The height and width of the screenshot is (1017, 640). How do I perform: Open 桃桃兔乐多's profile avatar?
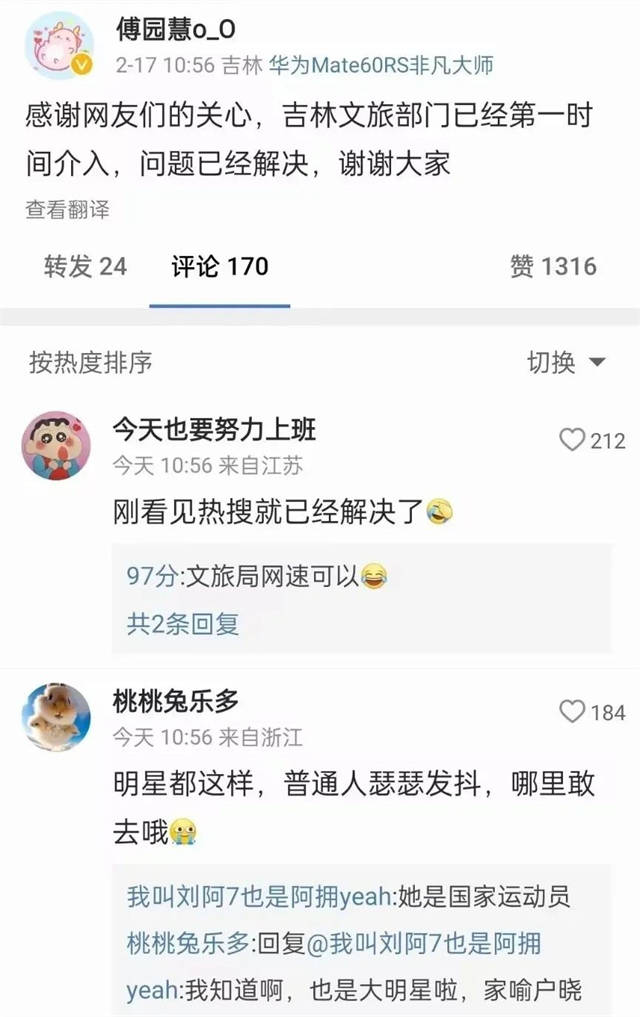56,717
